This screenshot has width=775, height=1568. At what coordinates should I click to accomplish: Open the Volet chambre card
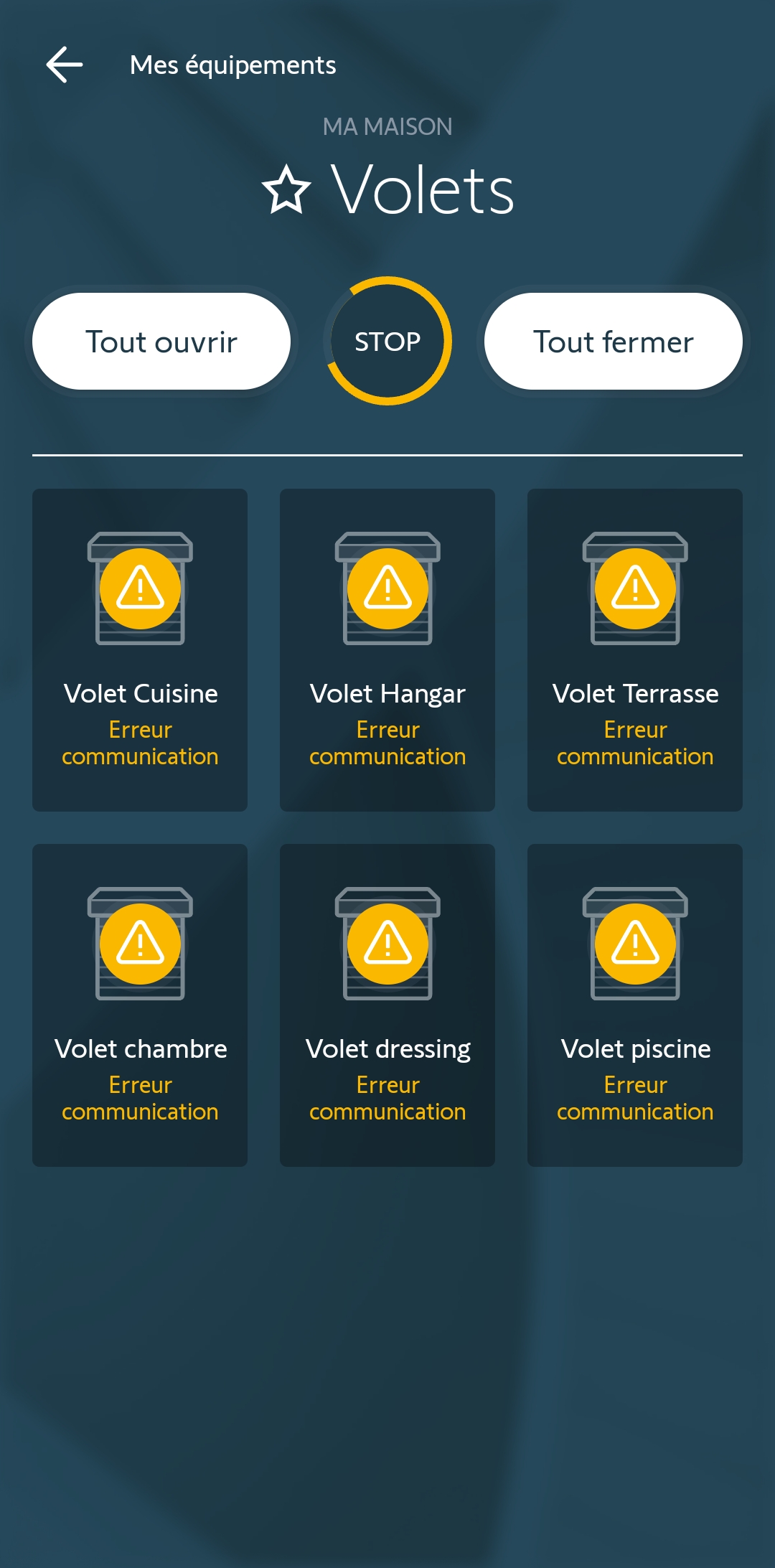coord(140,1005)
